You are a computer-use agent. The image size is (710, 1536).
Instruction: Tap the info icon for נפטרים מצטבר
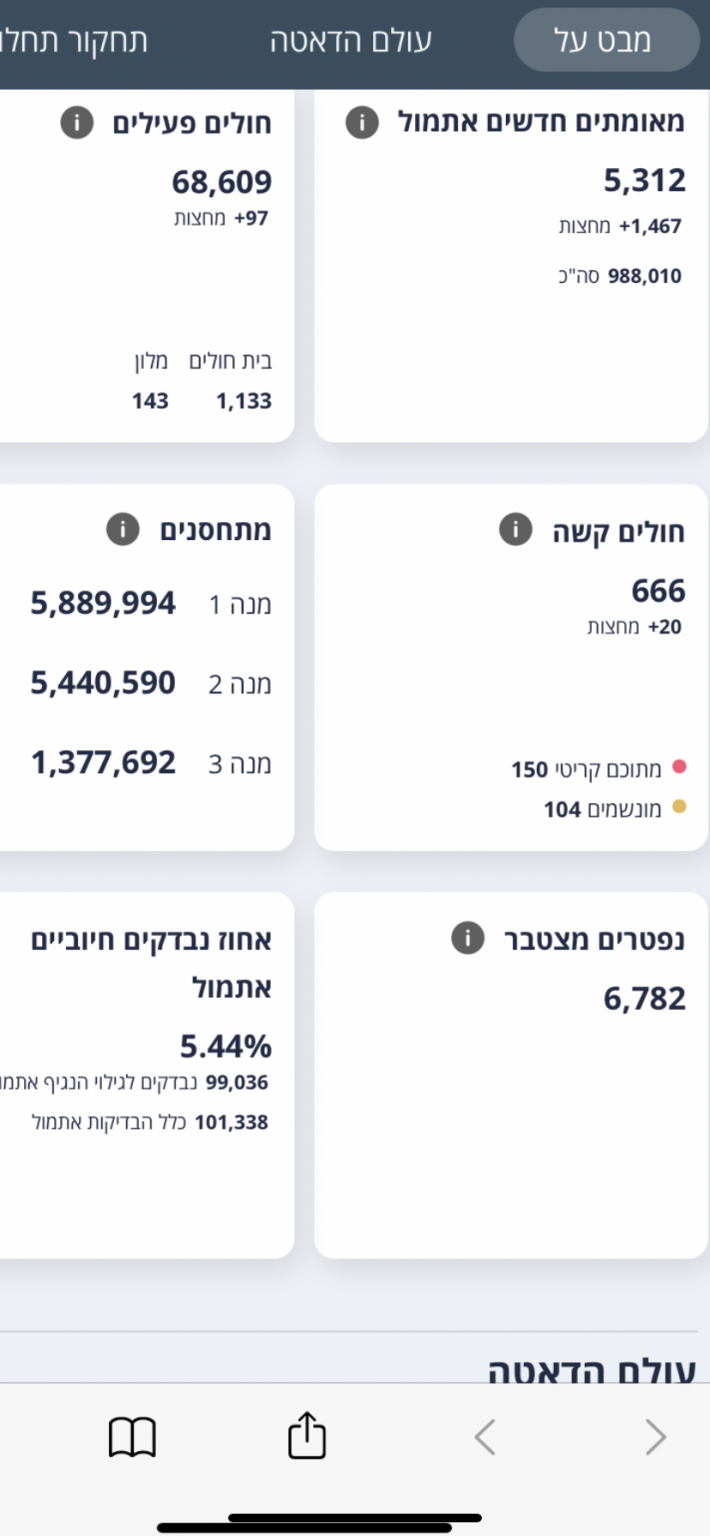tap(466, 939)
